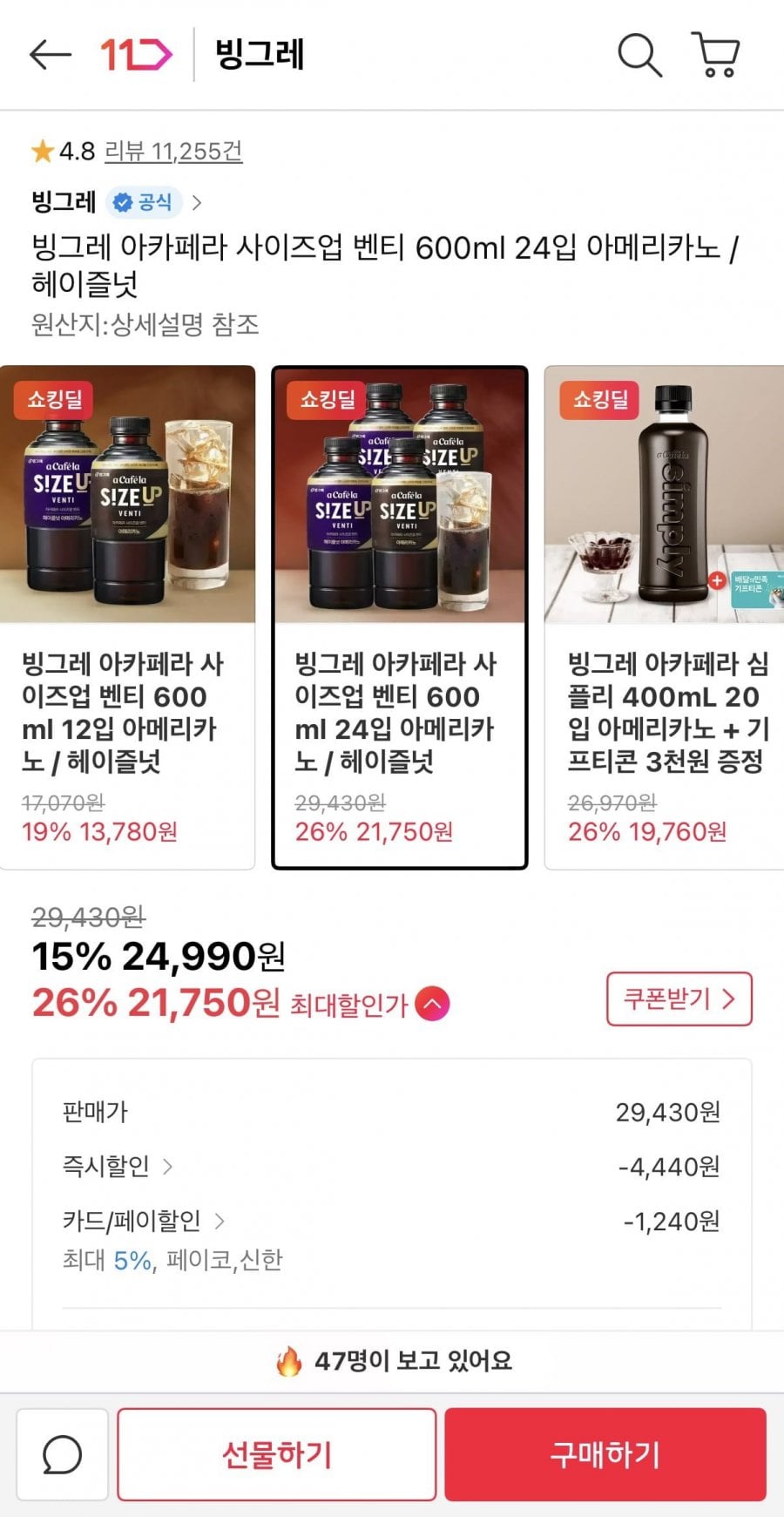Open the chat inquiry icon

pos(63,1454)
